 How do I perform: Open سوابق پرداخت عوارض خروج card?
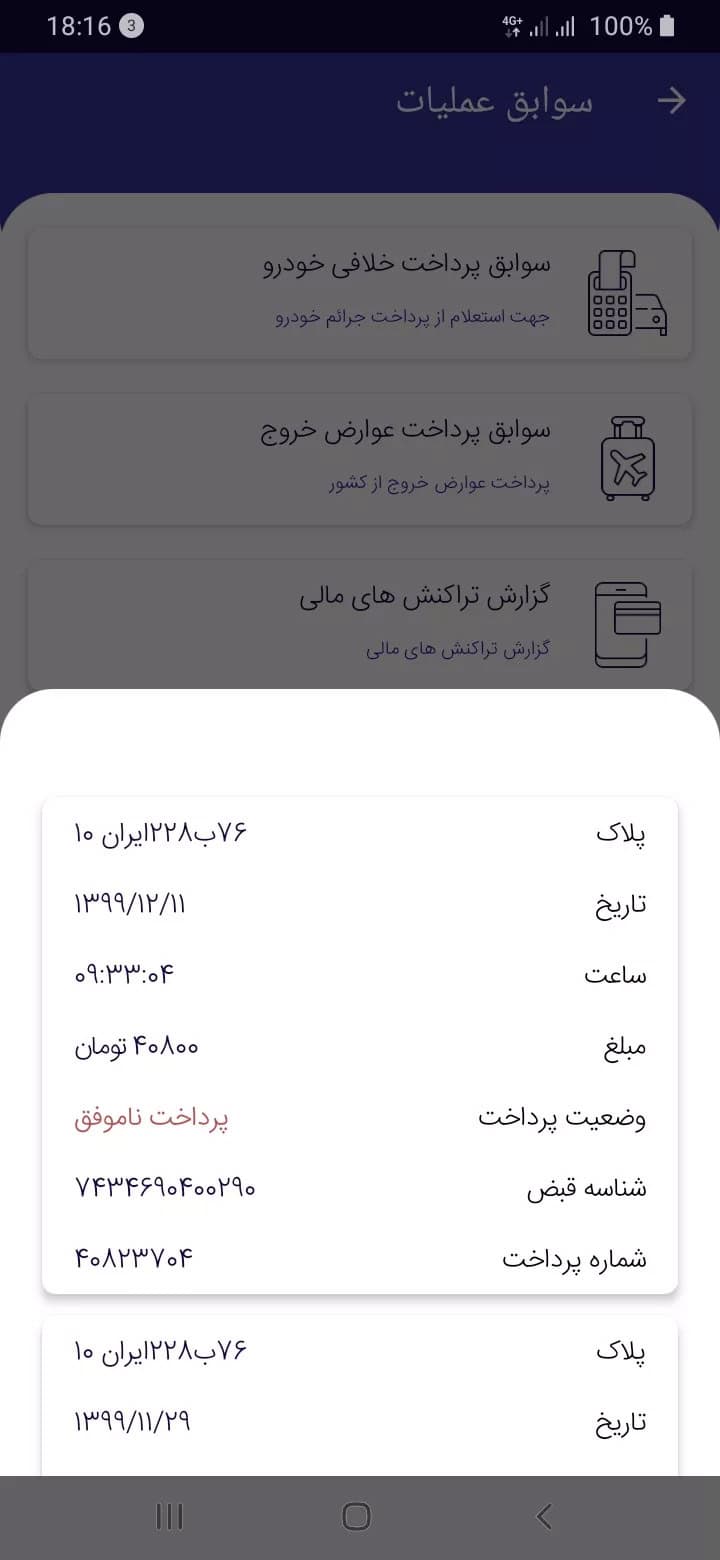tap(360, 459)
